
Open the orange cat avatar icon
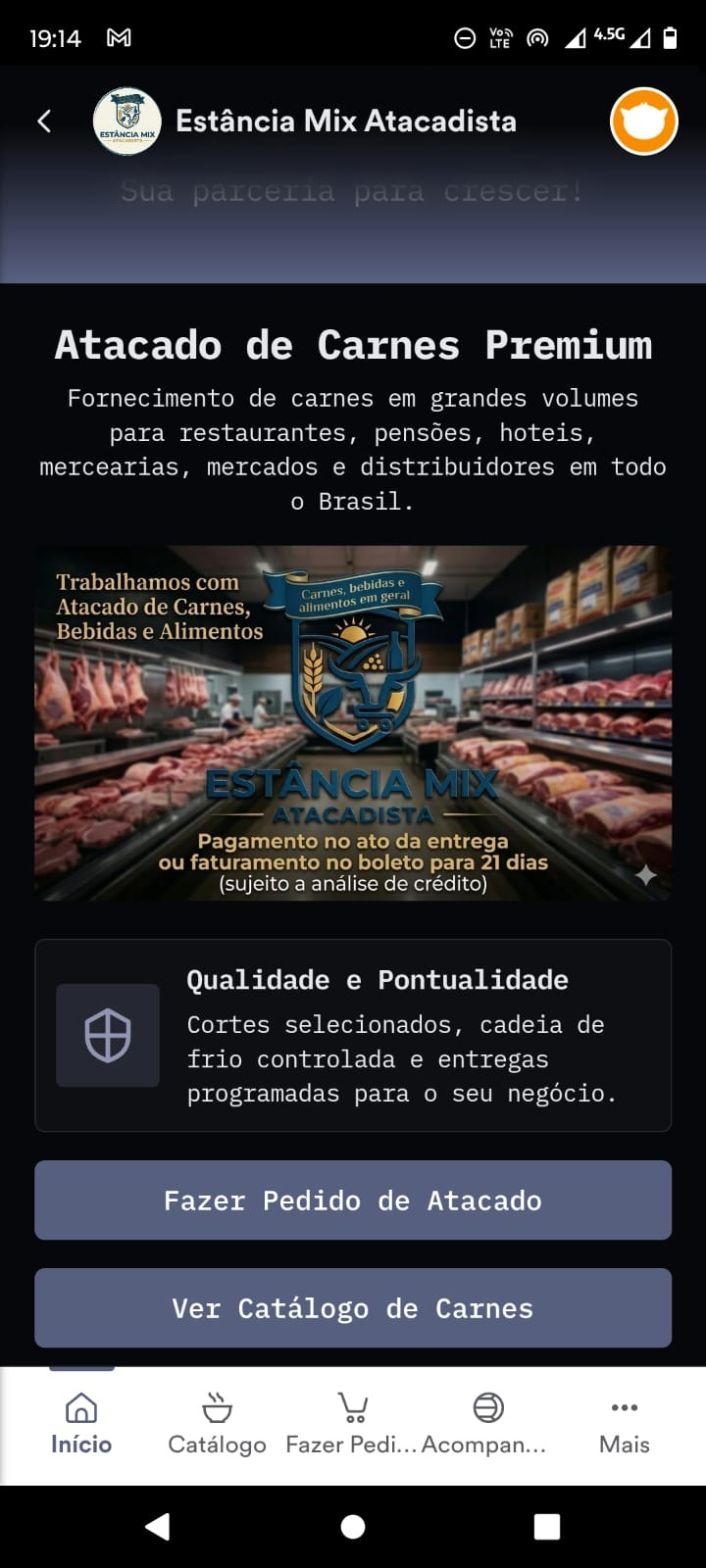pyautogui.click(x=644, y=122)
